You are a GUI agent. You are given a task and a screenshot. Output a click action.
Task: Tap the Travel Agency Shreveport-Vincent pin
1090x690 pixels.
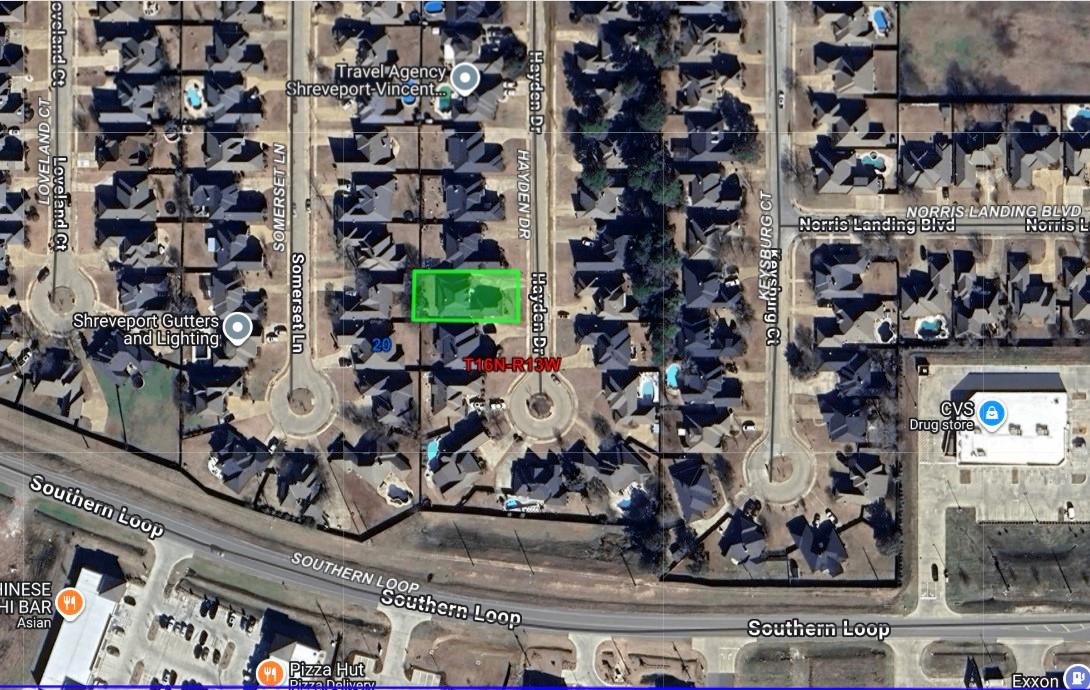click(463, 79)
